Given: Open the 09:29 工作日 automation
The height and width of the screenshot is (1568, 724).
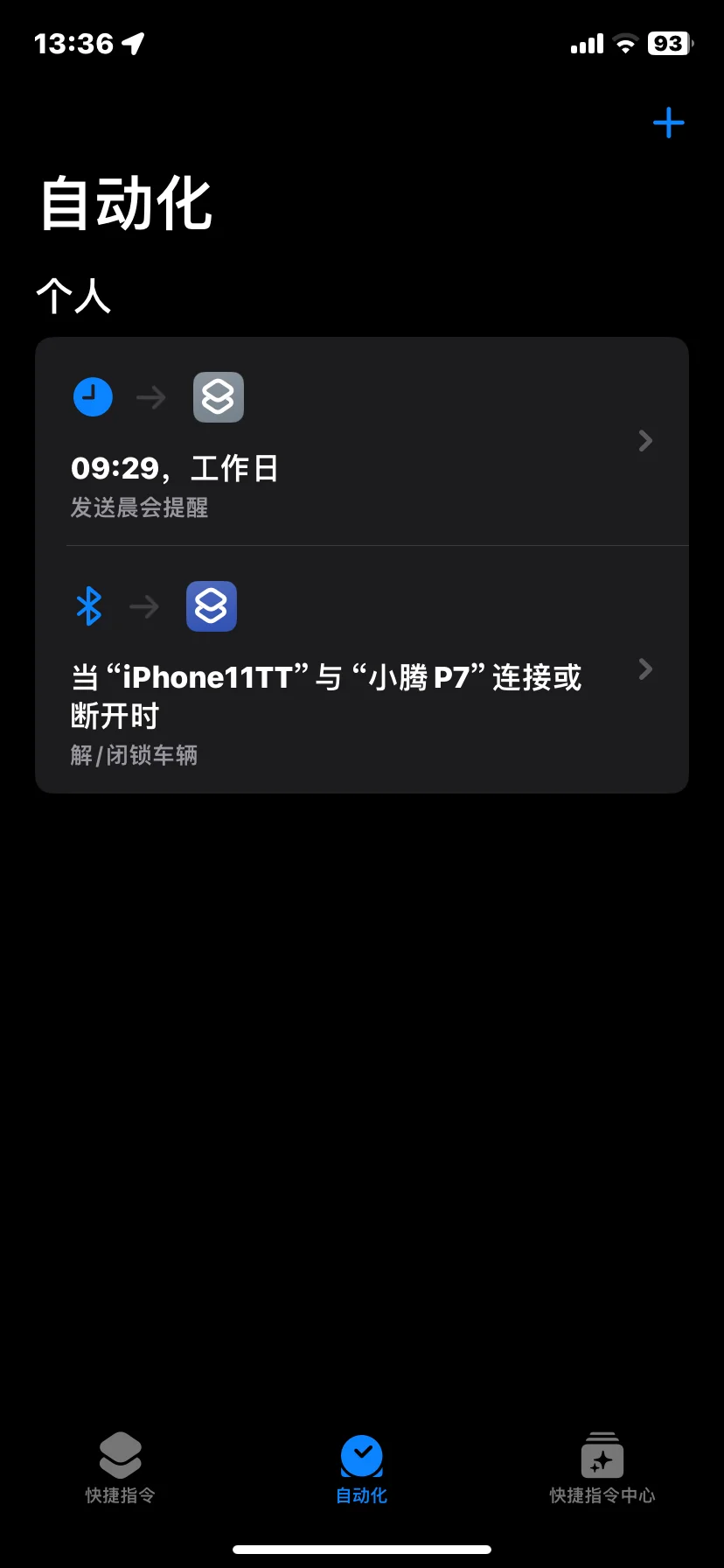Looking at the screenshot, I should [x=362, y=442].
